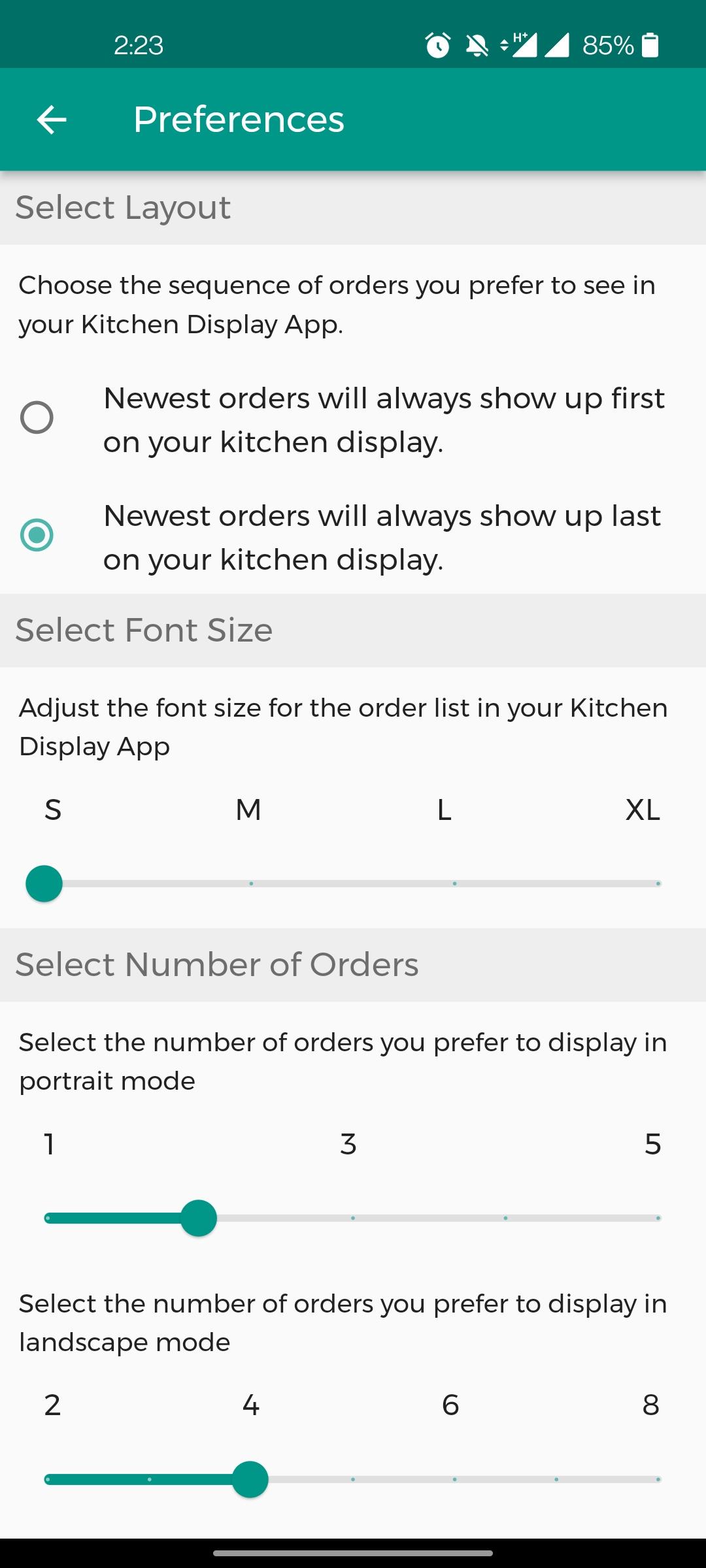Set font size slider to XL

[658, 883]
